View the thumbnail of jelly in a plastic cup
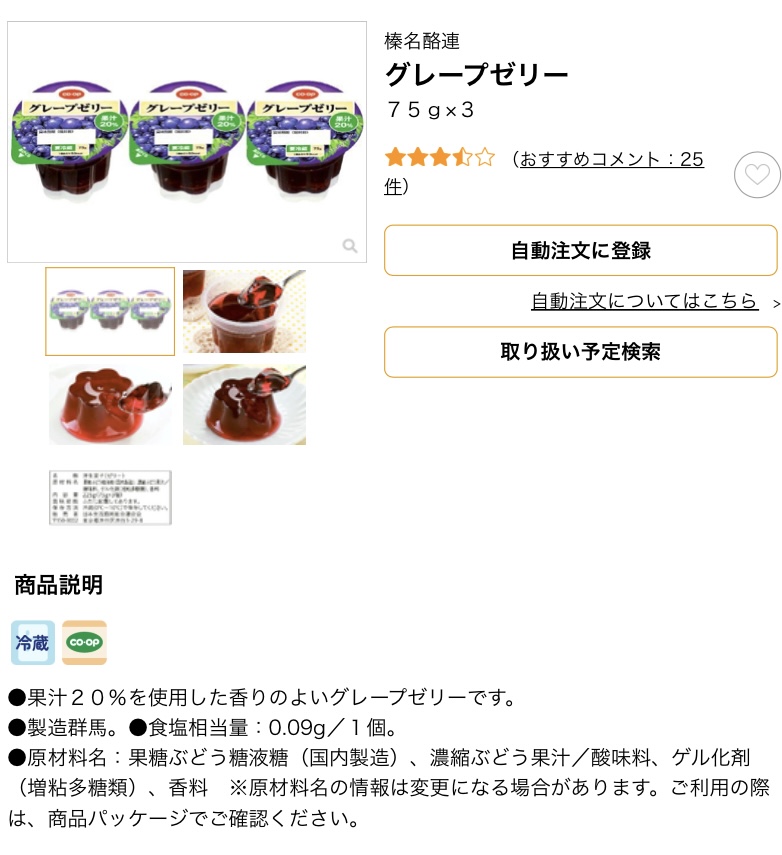Viewport: 782px width, 855px height. (244, 311)
